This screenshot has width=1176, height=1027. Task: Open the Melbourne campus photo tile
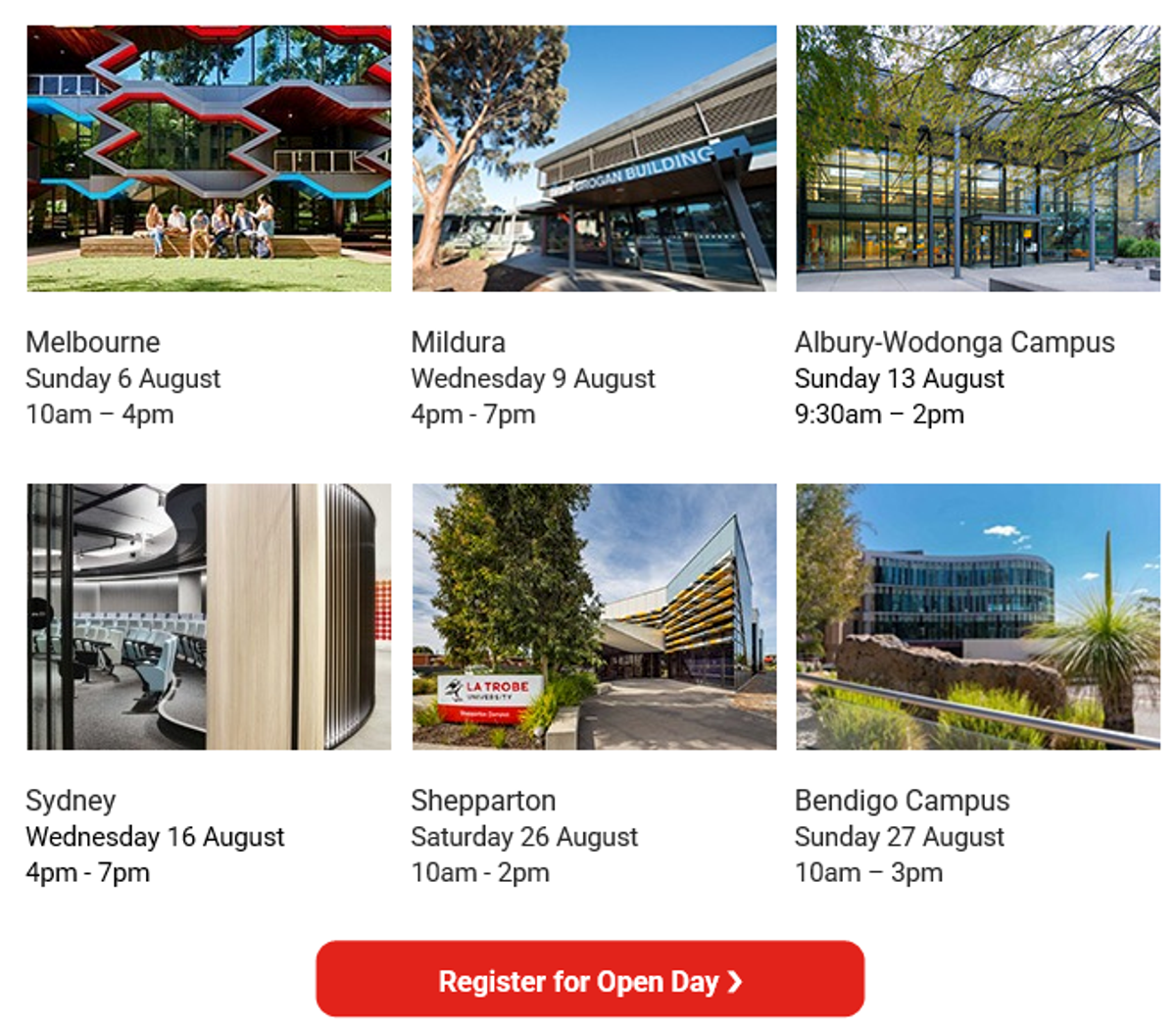(209, 159)
